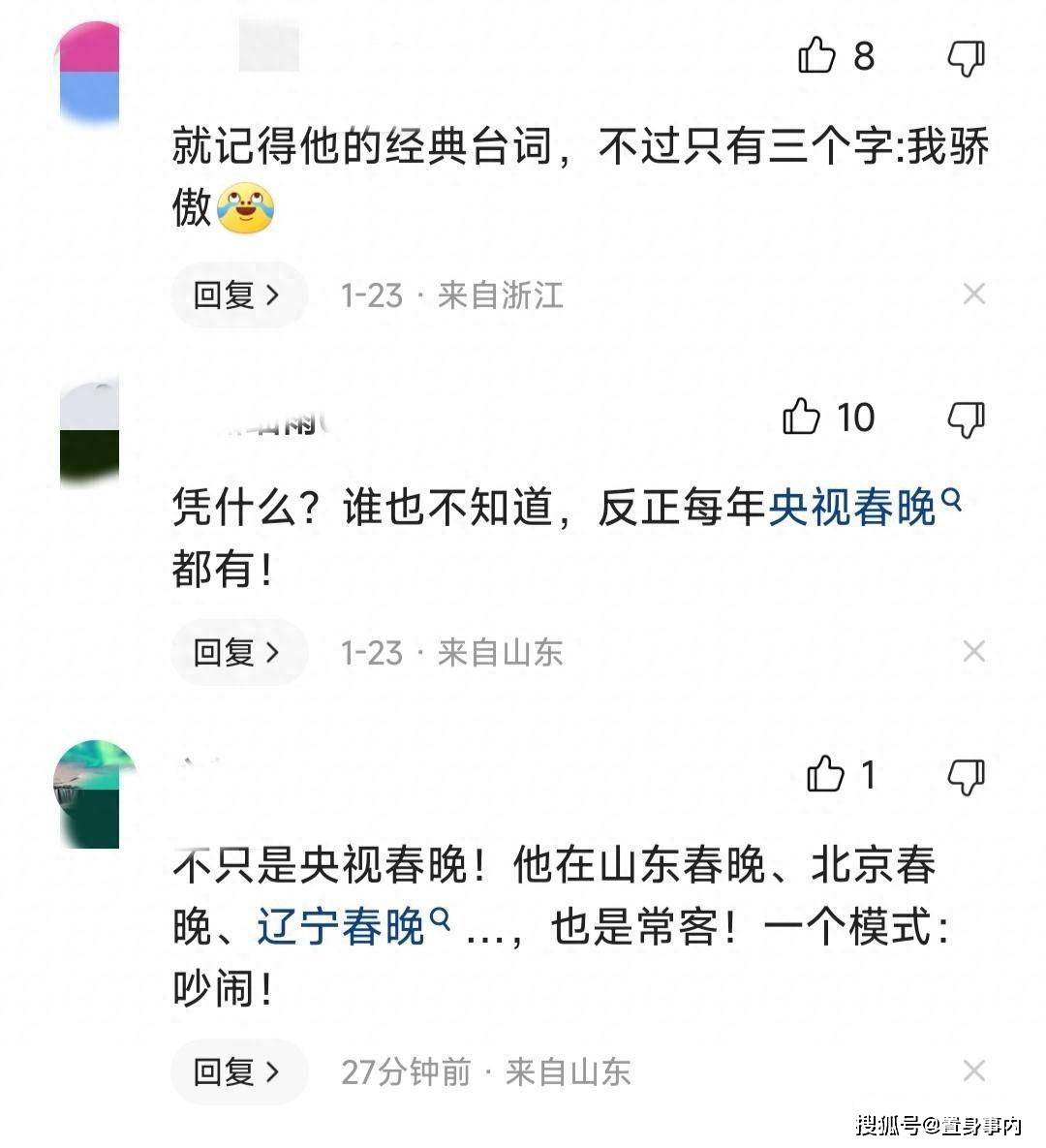Open the avatar of the 我骄傲 commenter
Screen dimensions: 1046x1148
(x=89, y=74)
